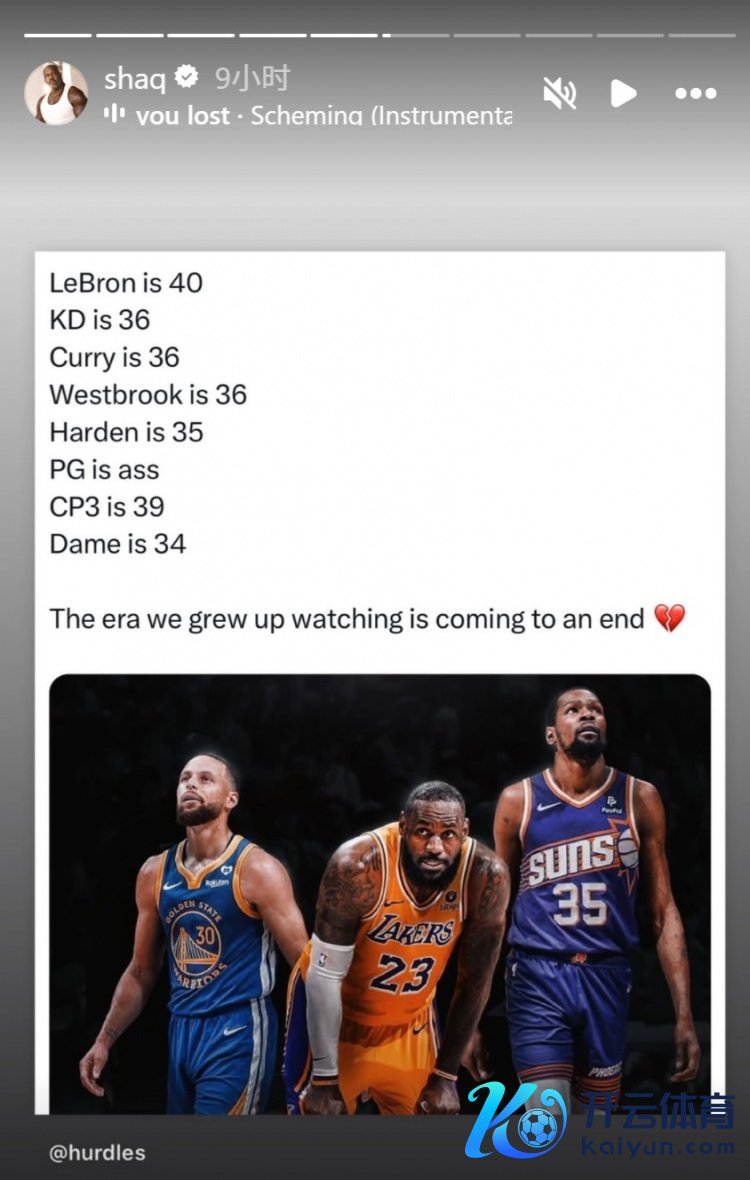This screenshot has height=1180, width=750.
Task: Open the three-dot options menu
Action: click(696, 94)
